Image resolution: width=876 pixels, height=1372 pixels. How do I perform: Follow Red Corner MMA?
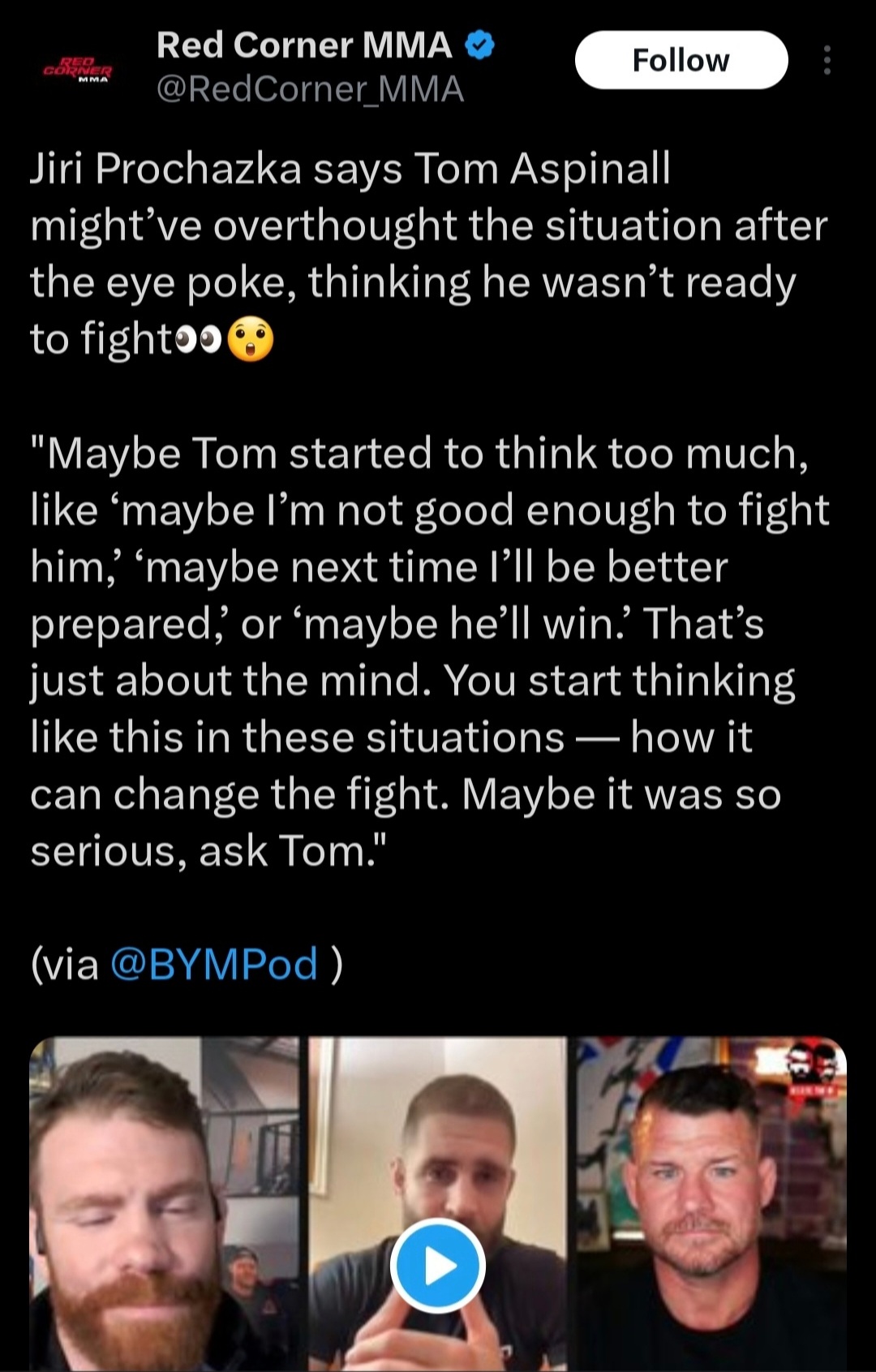coord(681,60)
